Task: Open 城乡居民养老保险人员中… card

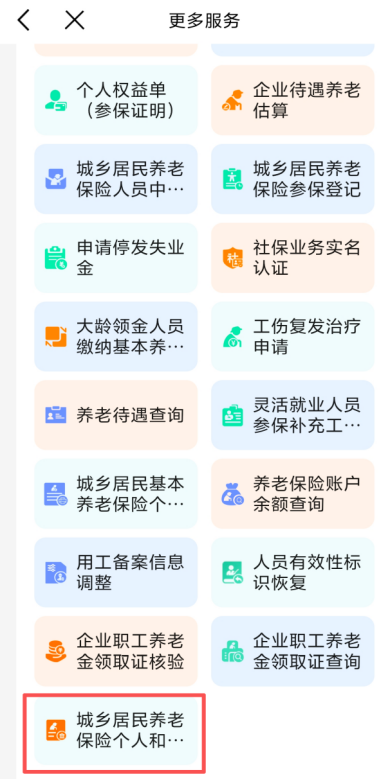Action: [x=116, y=179]
